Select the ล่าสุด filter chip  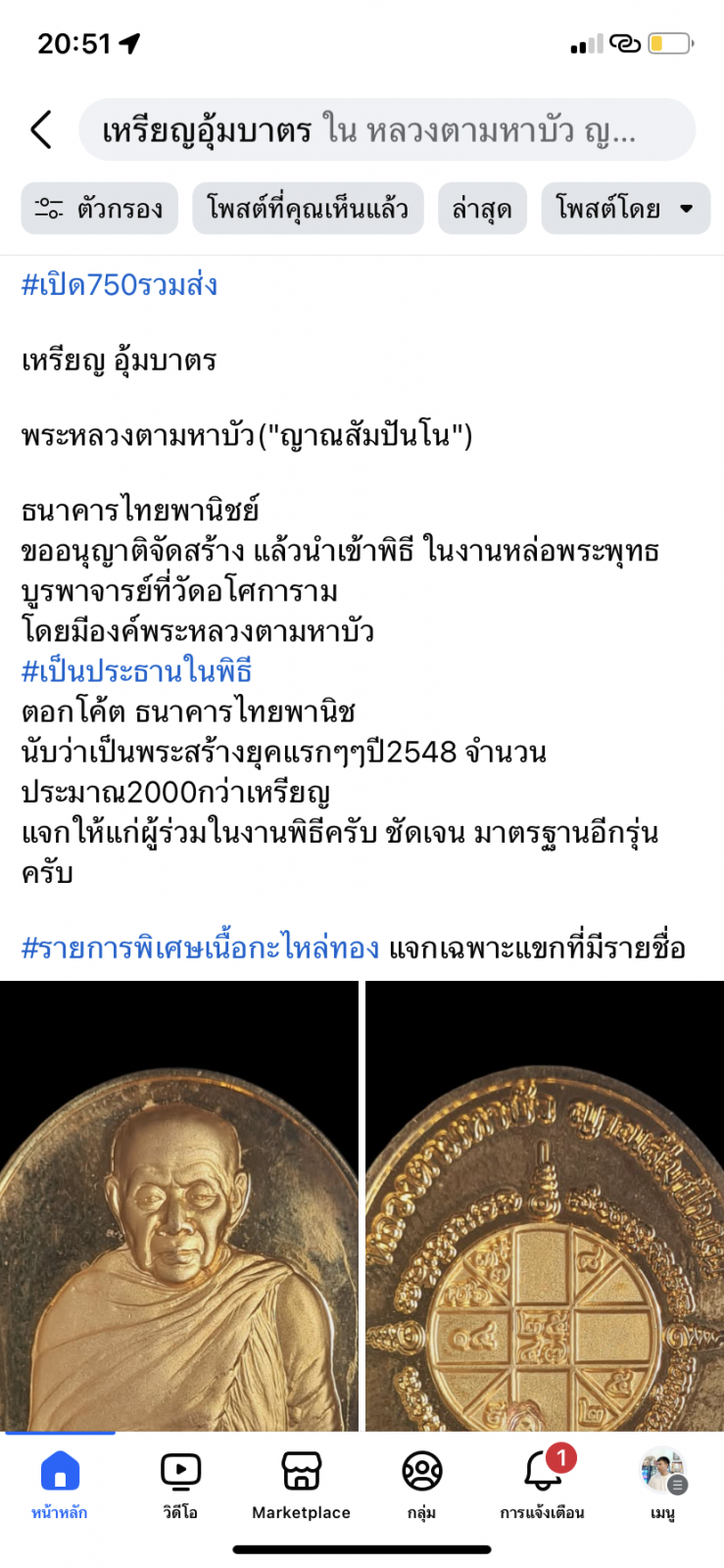pyautogui.click(x=482, y=208)
